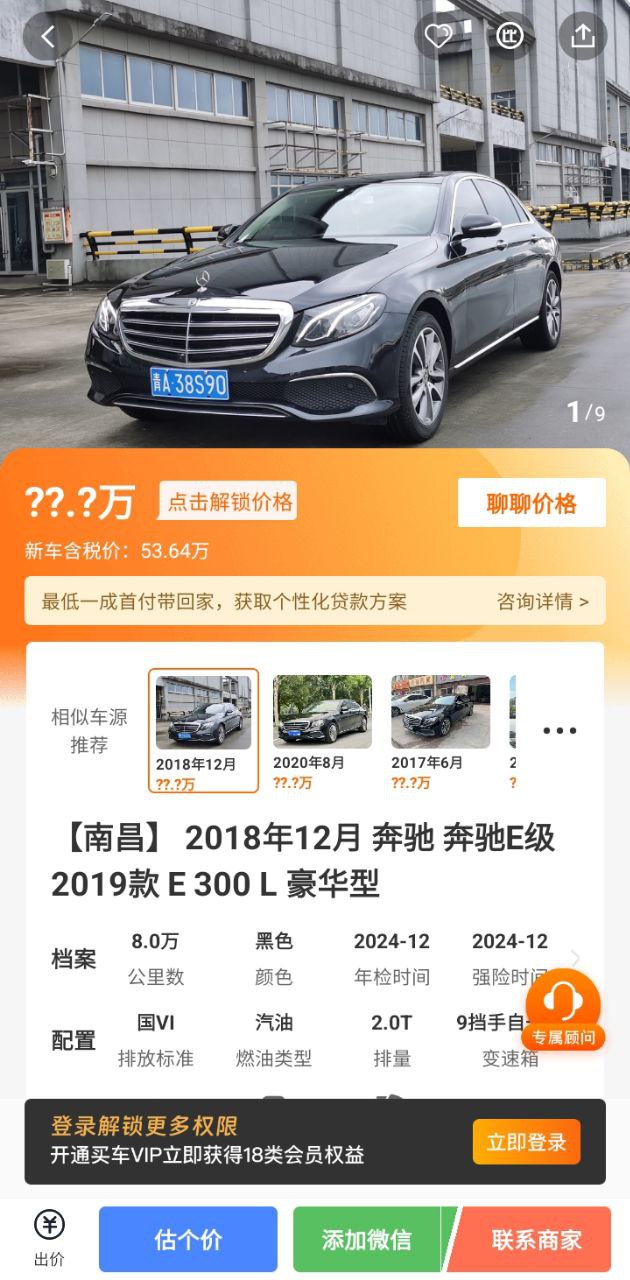Select the 2018年12月 similar car thumbnail
Image resolution: width=630 pixels, height=1280 pixels.
tap(203, 730)
